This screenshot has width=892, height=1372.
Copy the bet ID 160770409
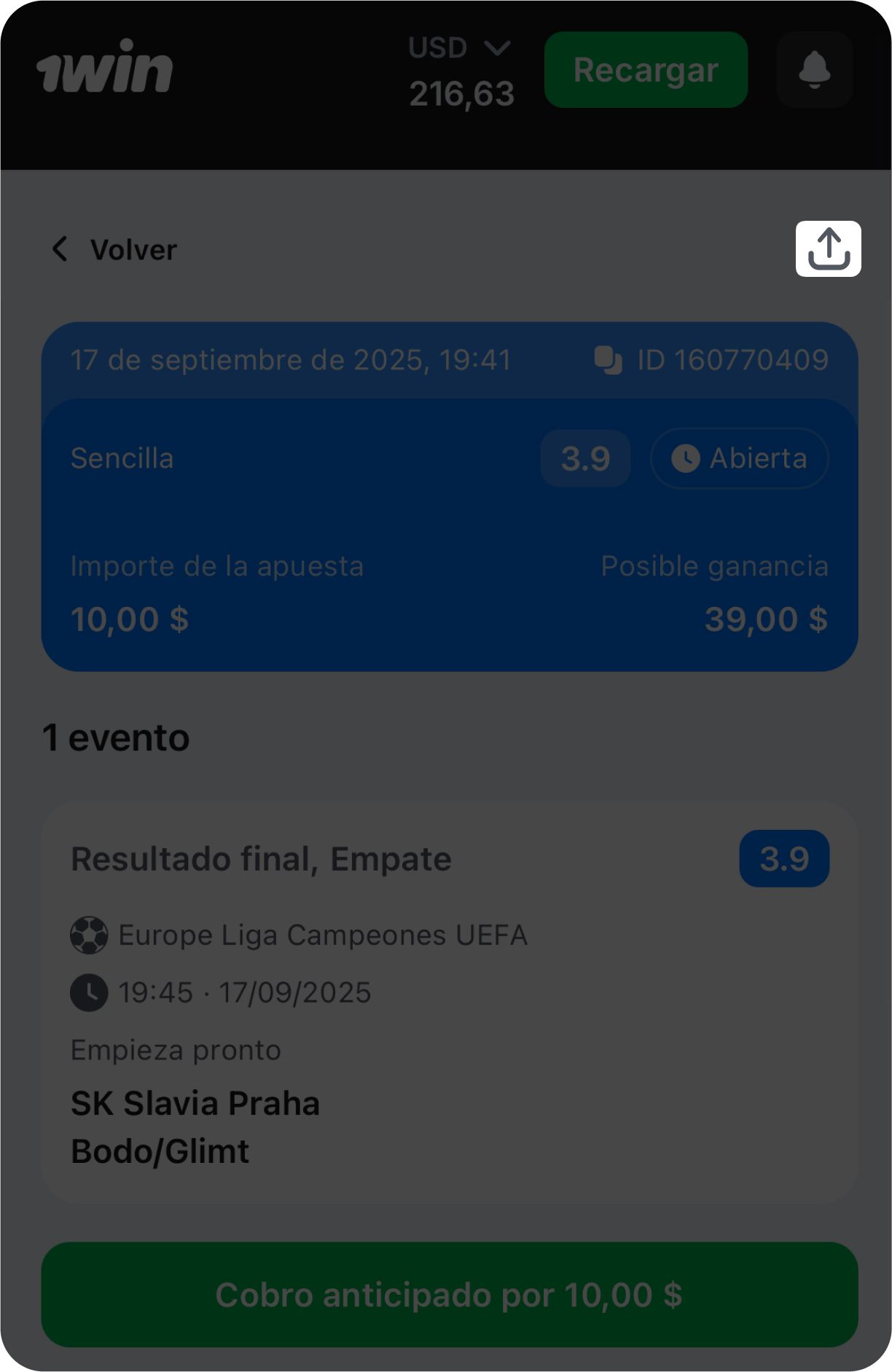click(x=608, y=360)
